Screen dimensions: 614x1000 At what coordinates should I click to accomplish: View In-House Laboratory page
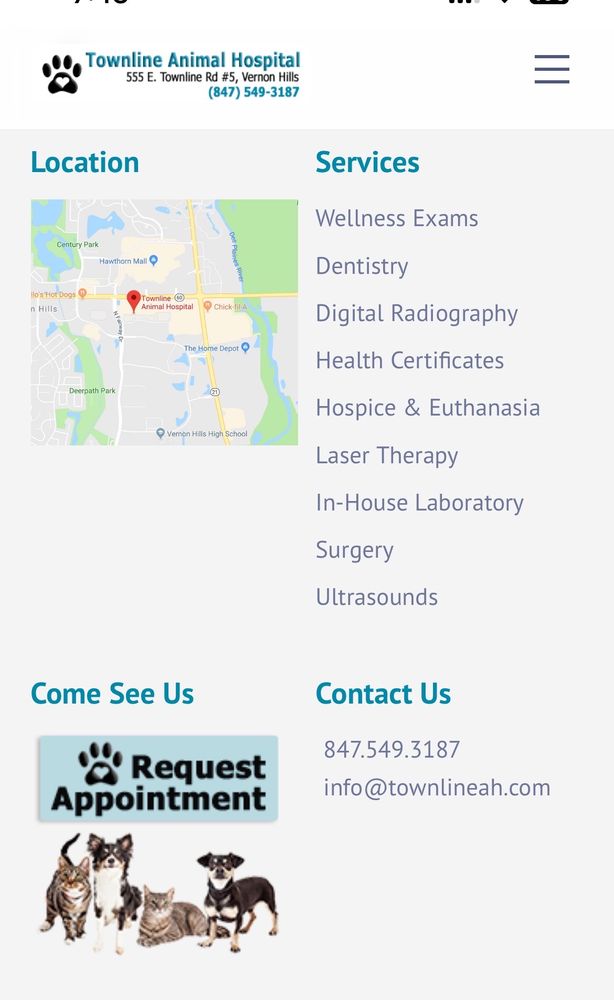pos(420,503)
